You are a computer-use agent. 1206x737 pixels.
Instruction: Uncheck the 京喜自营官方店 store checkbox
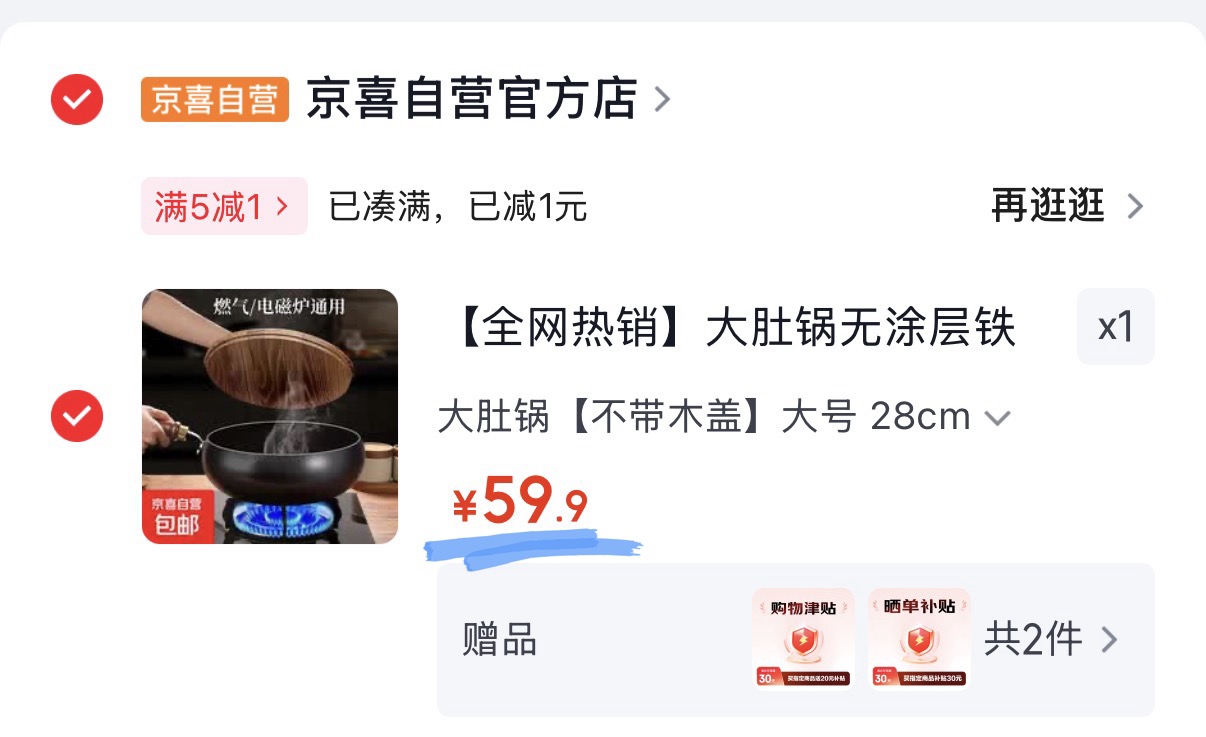[x=77, y=99]
